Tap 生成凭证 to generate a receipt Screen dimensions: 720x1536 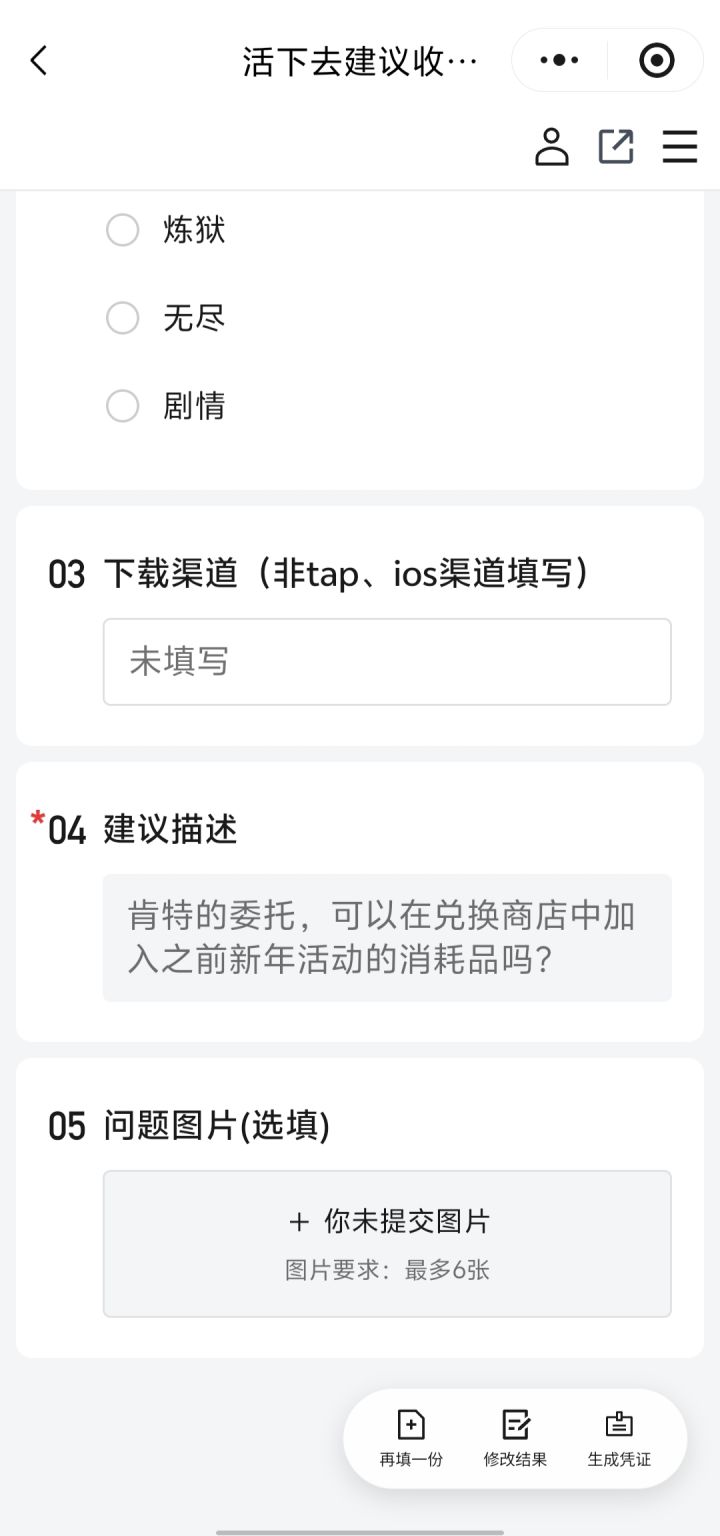[619, 1439]
